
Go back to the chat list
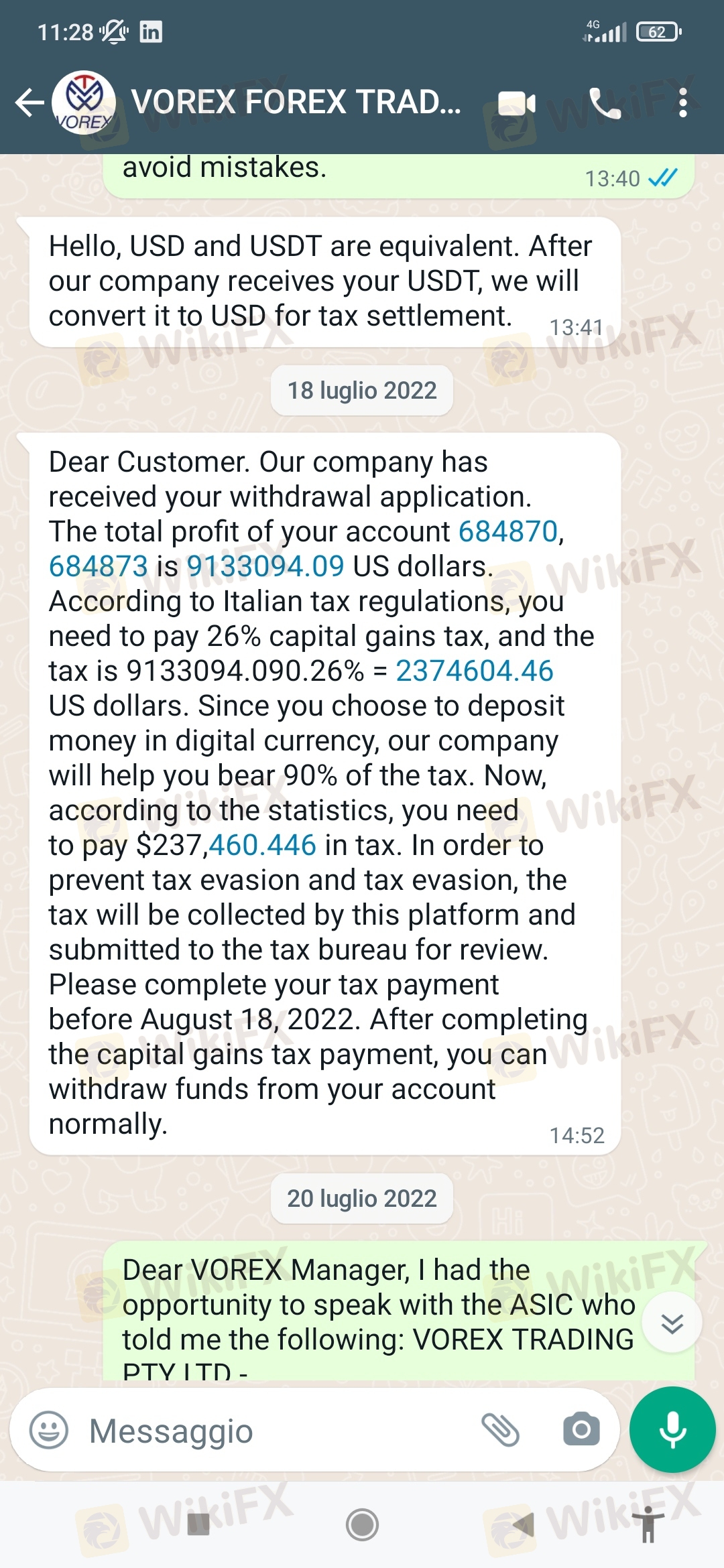pos(30,103)
